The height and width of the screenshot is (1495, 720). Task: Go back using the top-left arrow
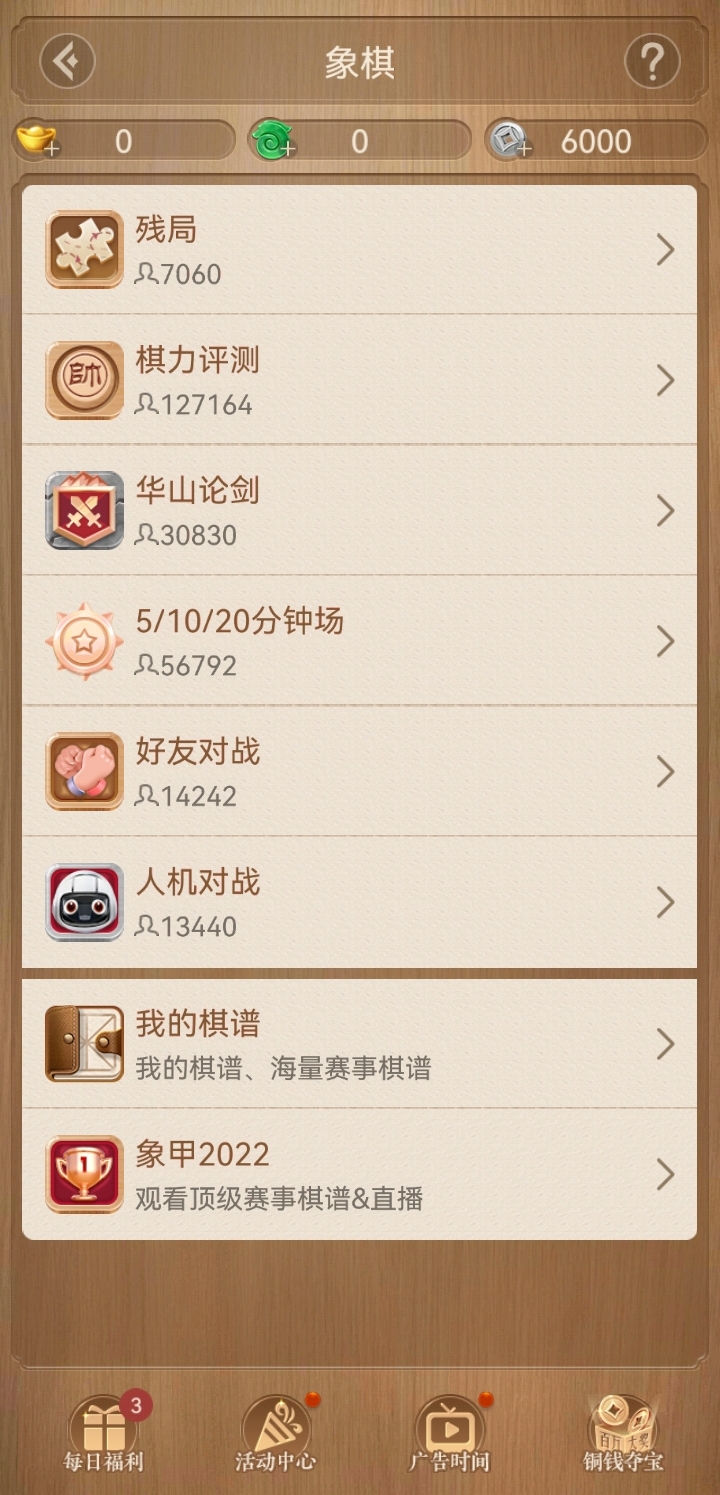pyautogui.click(x=67, y=62)
